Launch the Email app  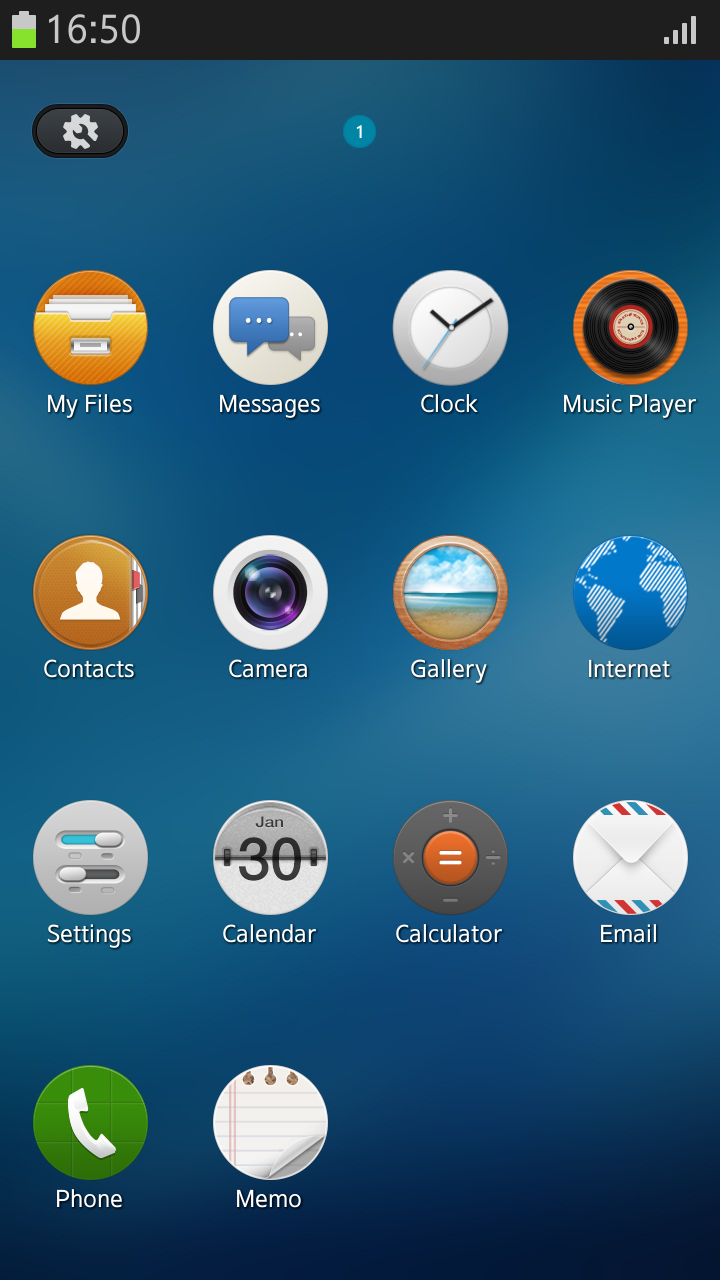coord(630,858)
